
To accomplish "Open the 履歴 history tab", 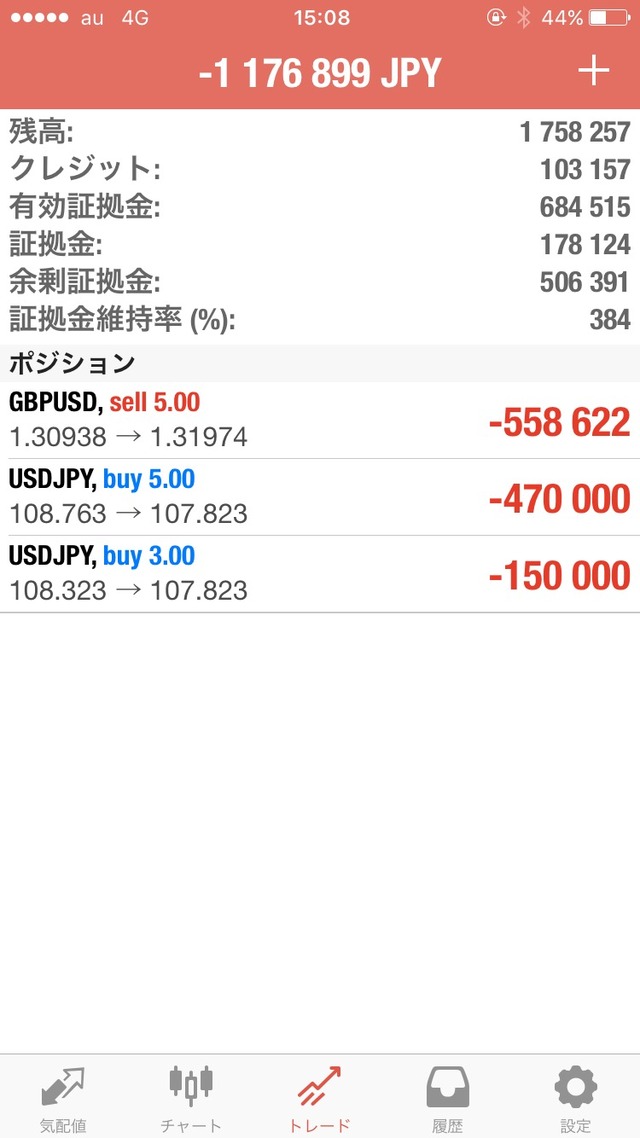I will tap(448, 1098).
